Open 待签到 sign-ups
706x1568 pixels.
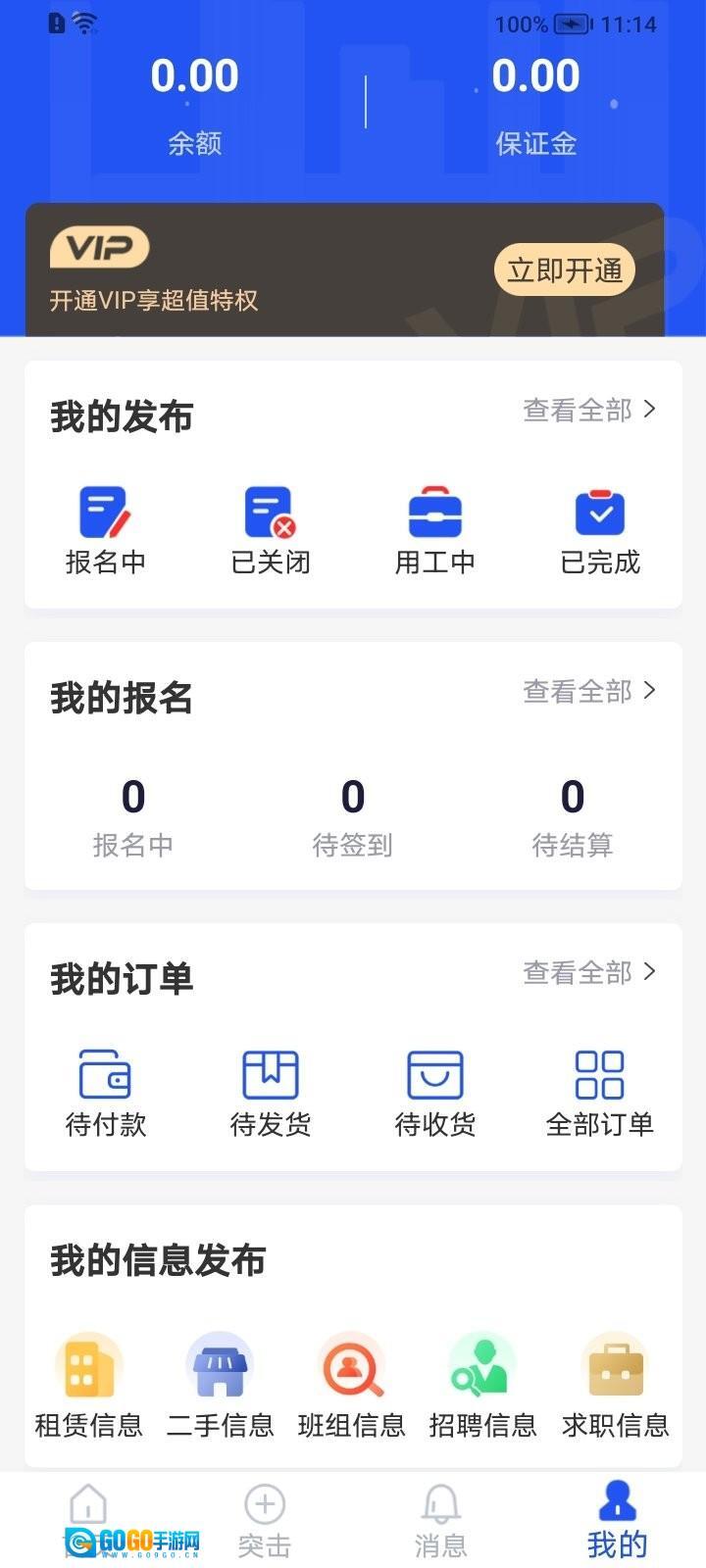tap(353, 816)
